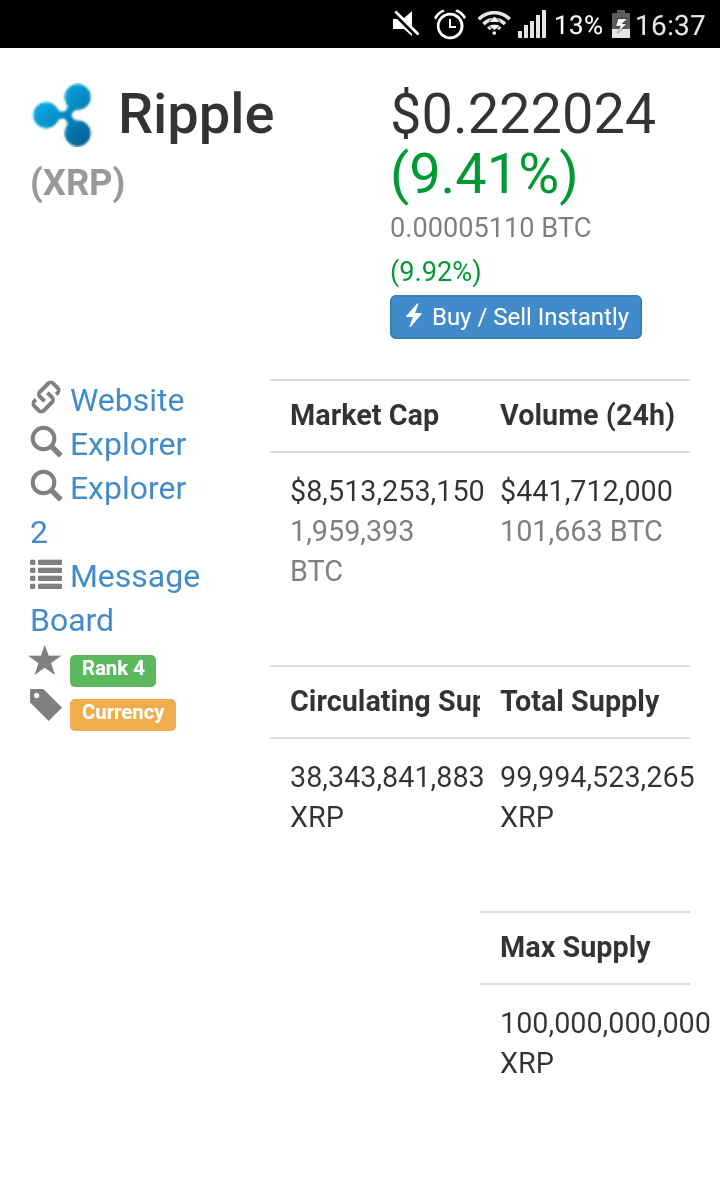Open the Explorer 2 link
The width and height of the screenshot is (720, 1184).
tap(108, 510)
